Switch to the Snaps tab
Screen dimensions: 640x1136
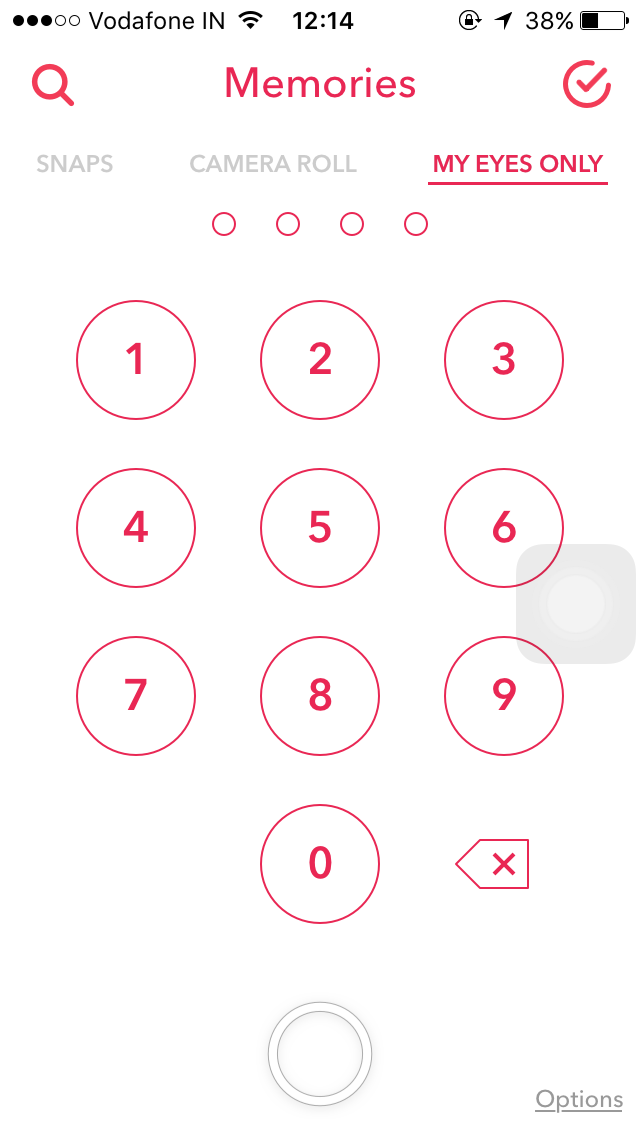(75, 164)
